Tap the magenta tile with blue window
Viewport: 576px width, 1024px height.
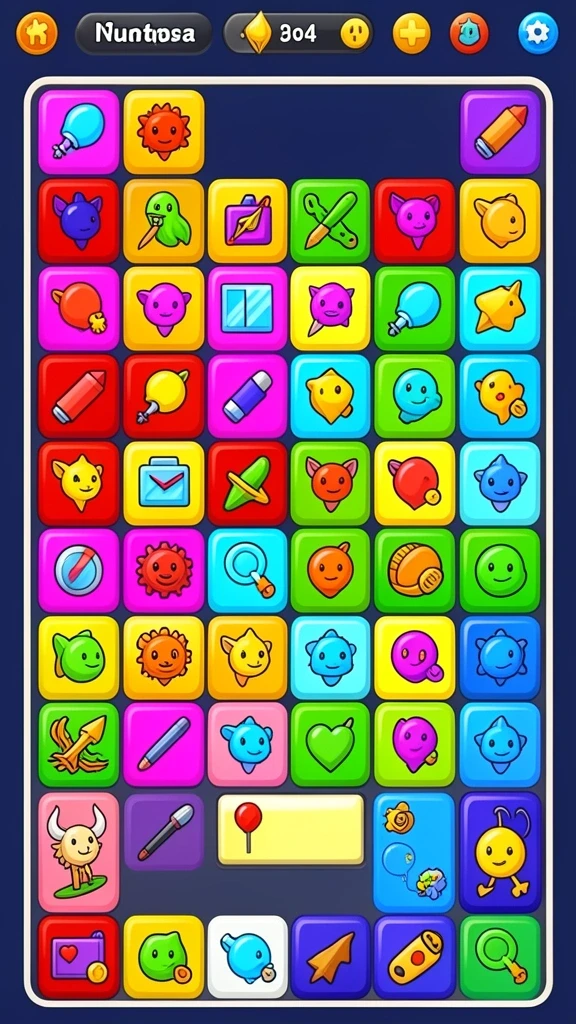coord(248,308)
